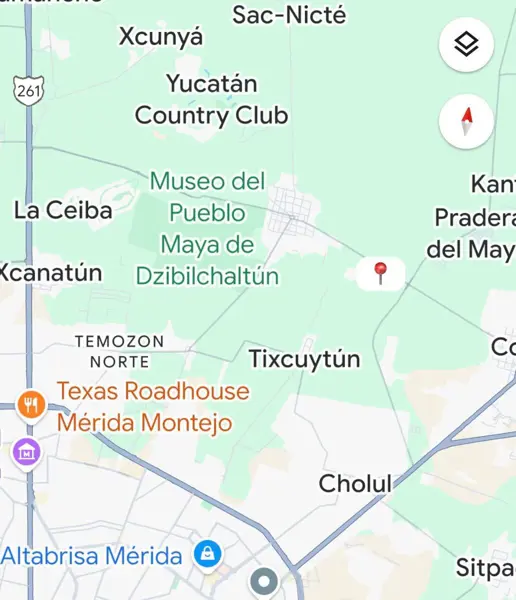Open Altabrisa Mérida shopping marker
516x600 pixels.
click(207, 556)
